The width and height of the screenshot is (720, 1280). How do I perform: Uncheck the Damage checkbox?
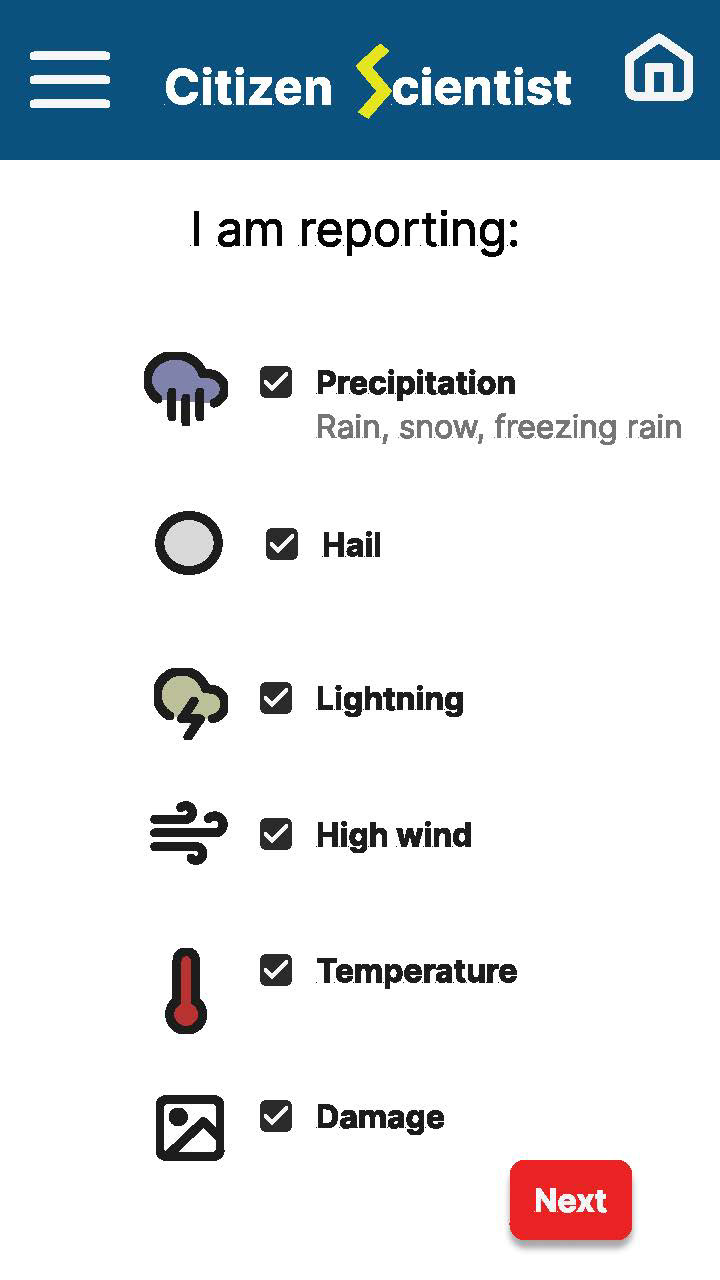pos(276,1116)
